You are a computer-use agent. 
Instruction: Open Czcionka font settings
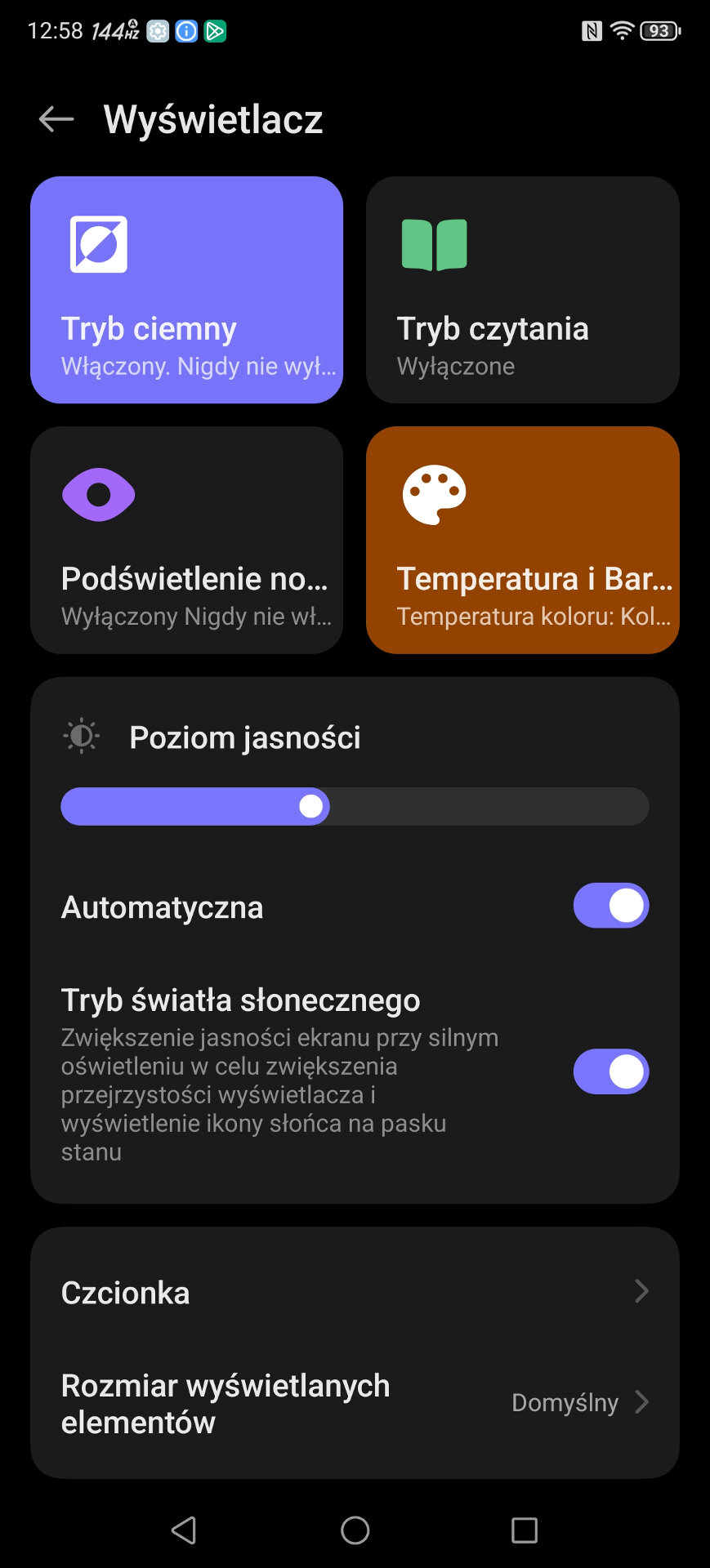pyautogui.click(x=355, y=1292)
